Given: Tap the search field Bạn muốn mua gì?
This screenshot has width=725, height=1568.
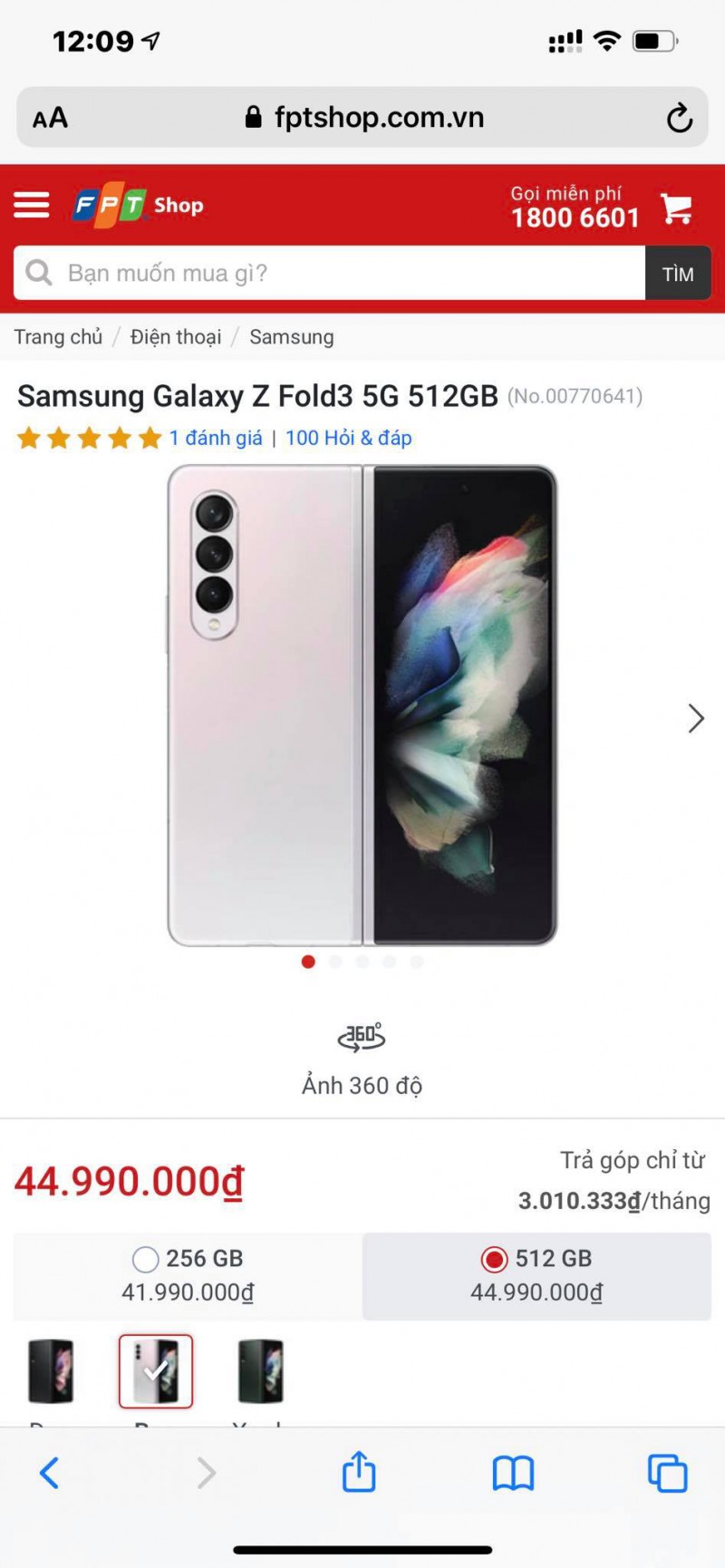Looking at the screenshot, I should (x=344, y=273).
